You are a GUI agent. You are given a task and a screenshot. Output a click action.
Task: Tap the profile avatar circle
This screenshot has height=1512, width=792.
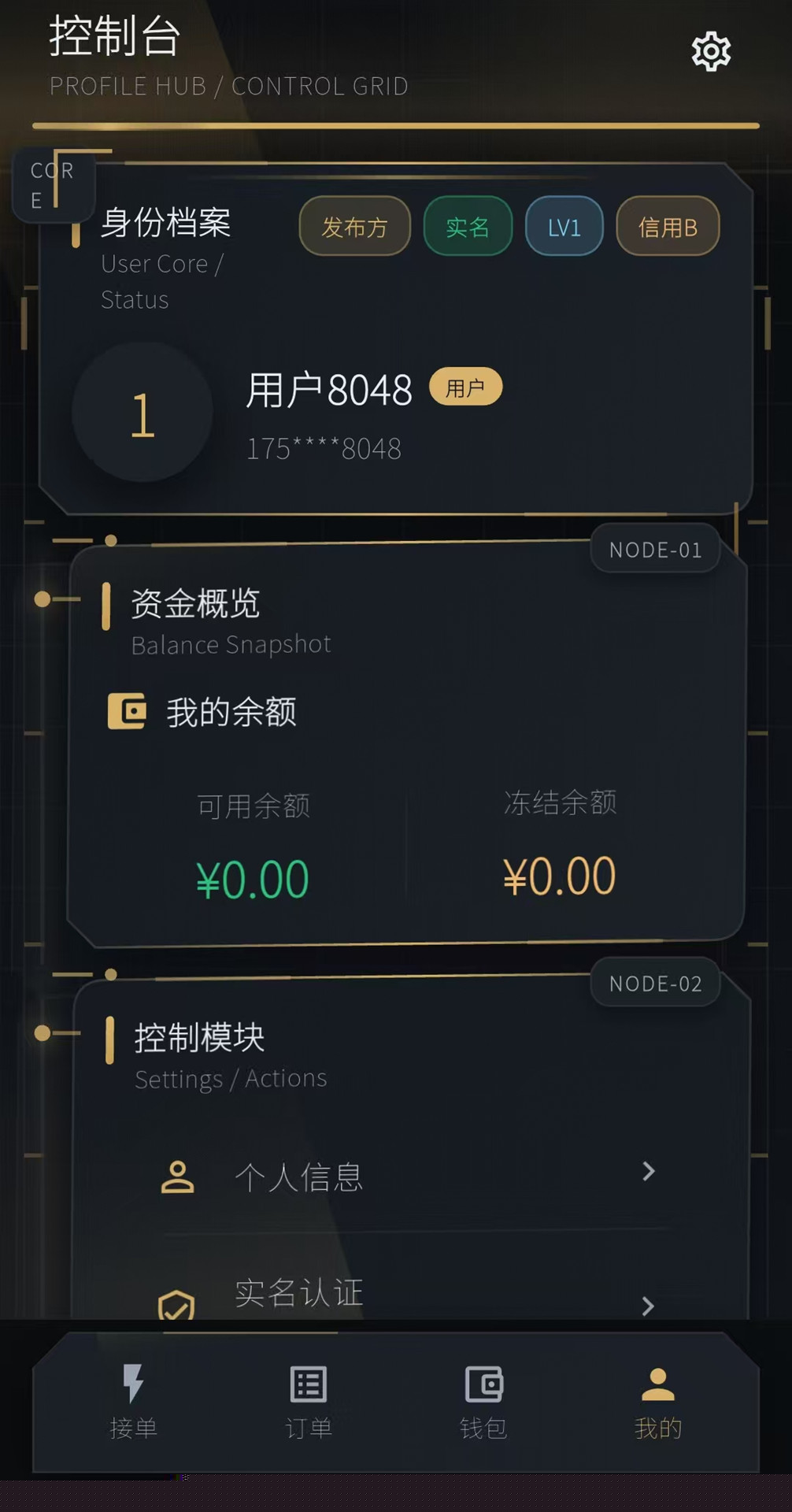click(142, 413)
